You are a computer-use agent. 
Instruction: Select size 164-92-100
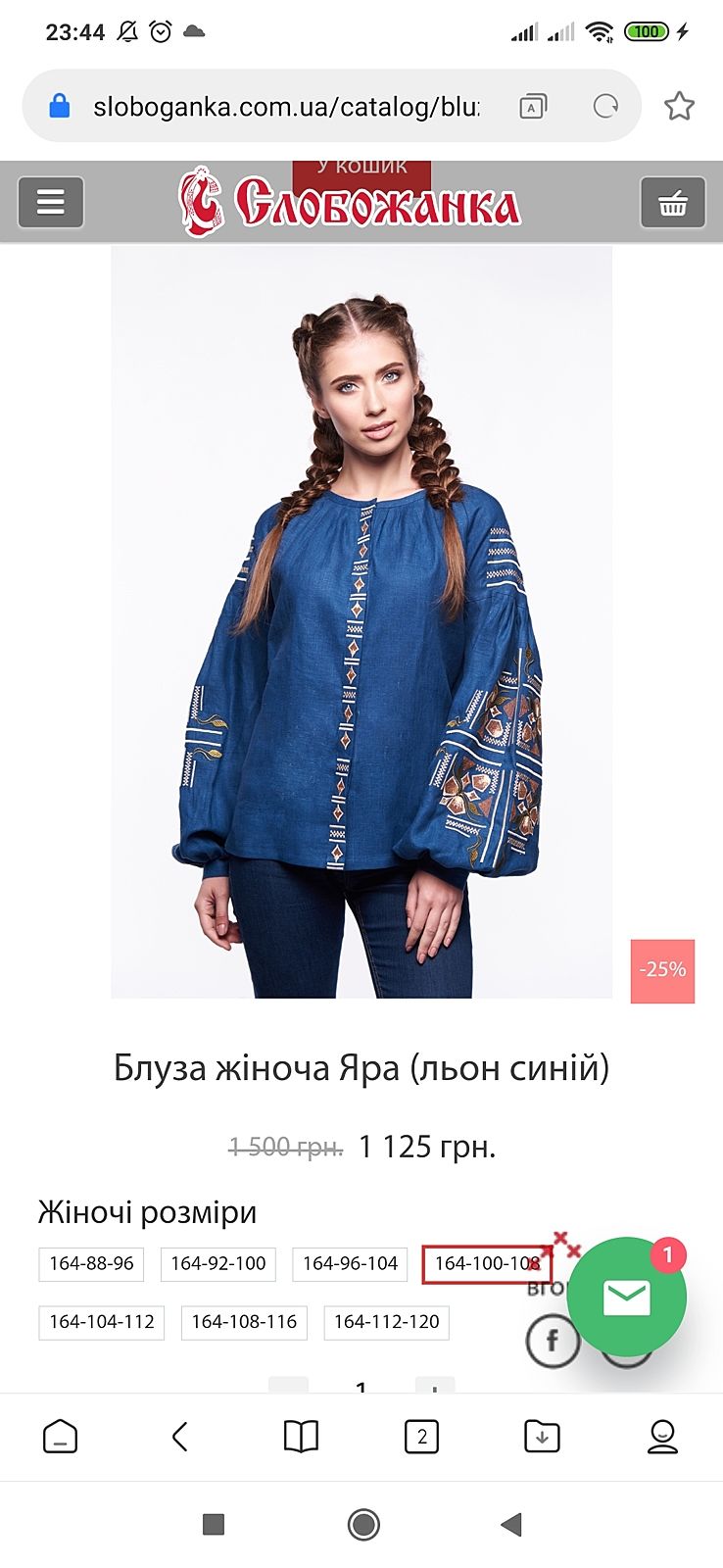coord(217,1263)
